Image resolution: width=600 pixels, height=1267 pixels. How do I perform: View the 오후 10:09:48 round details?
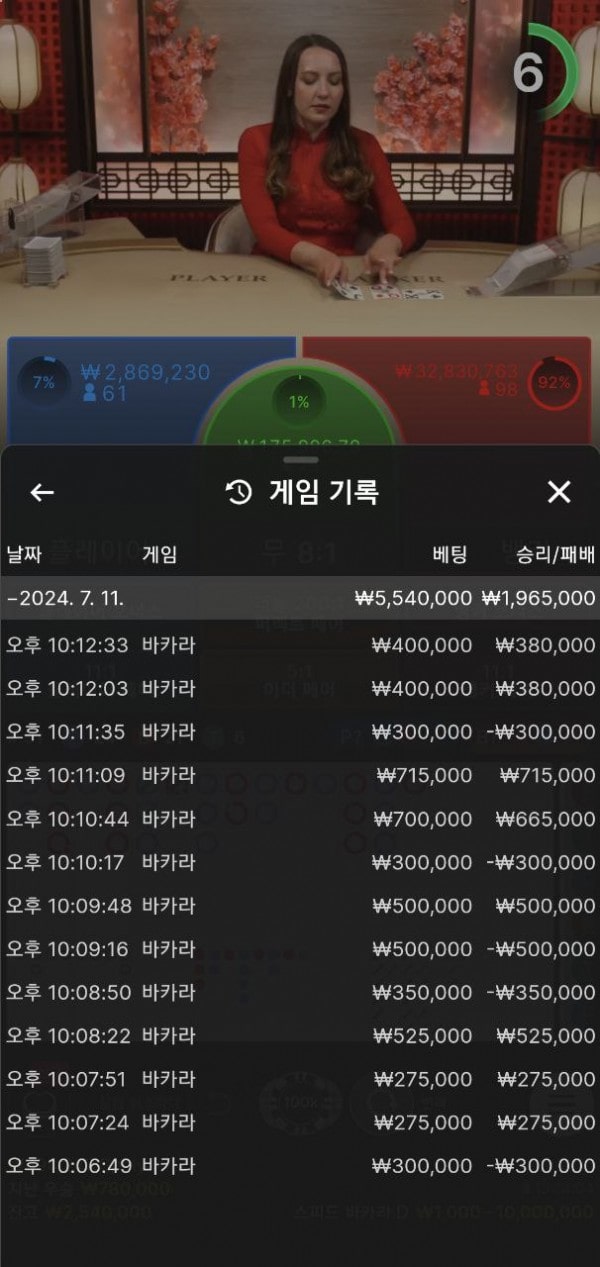[300, 906]
